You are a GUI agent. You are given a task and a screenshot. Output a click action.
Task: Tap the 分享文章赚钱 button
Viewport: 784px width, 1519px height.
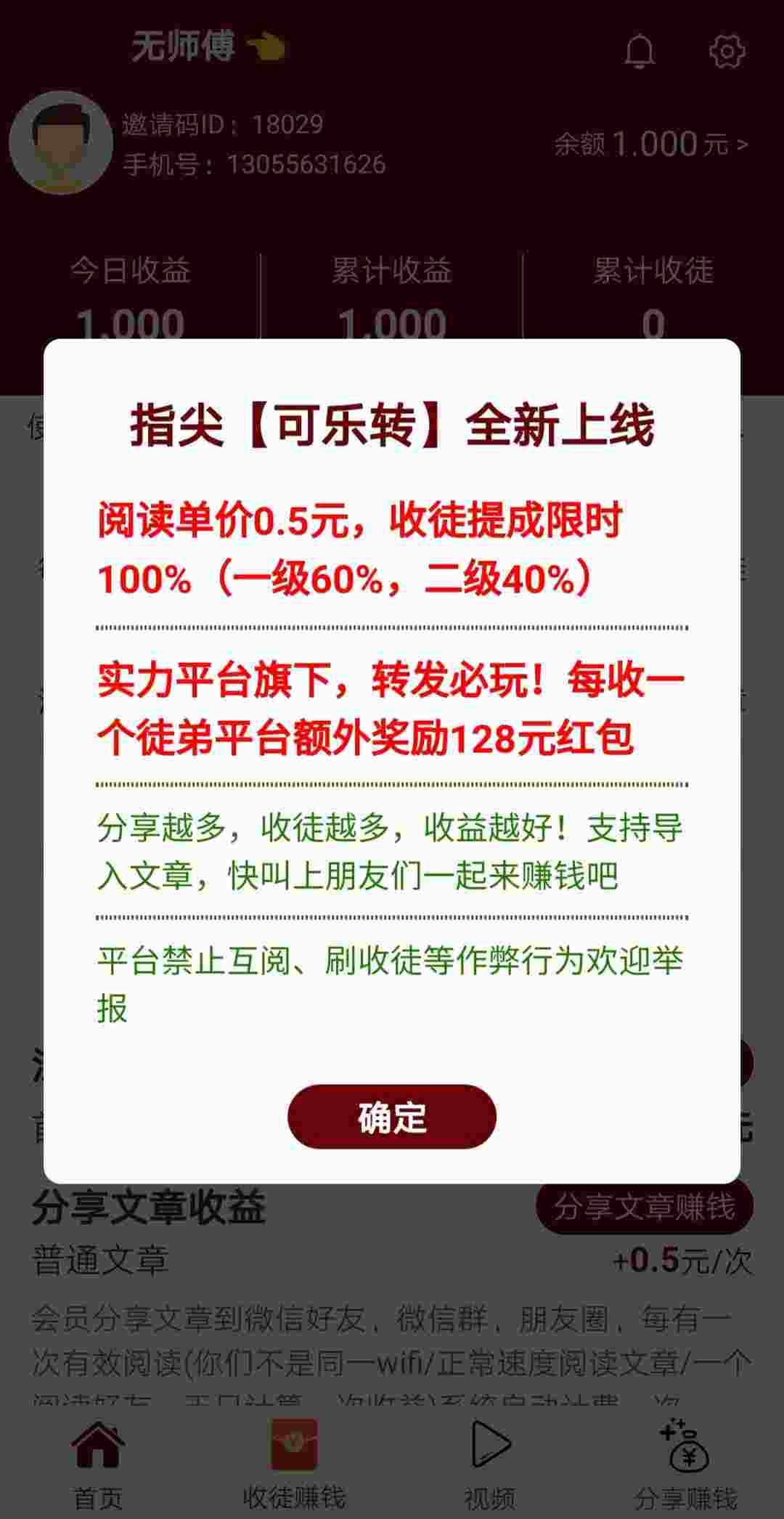644,1207
